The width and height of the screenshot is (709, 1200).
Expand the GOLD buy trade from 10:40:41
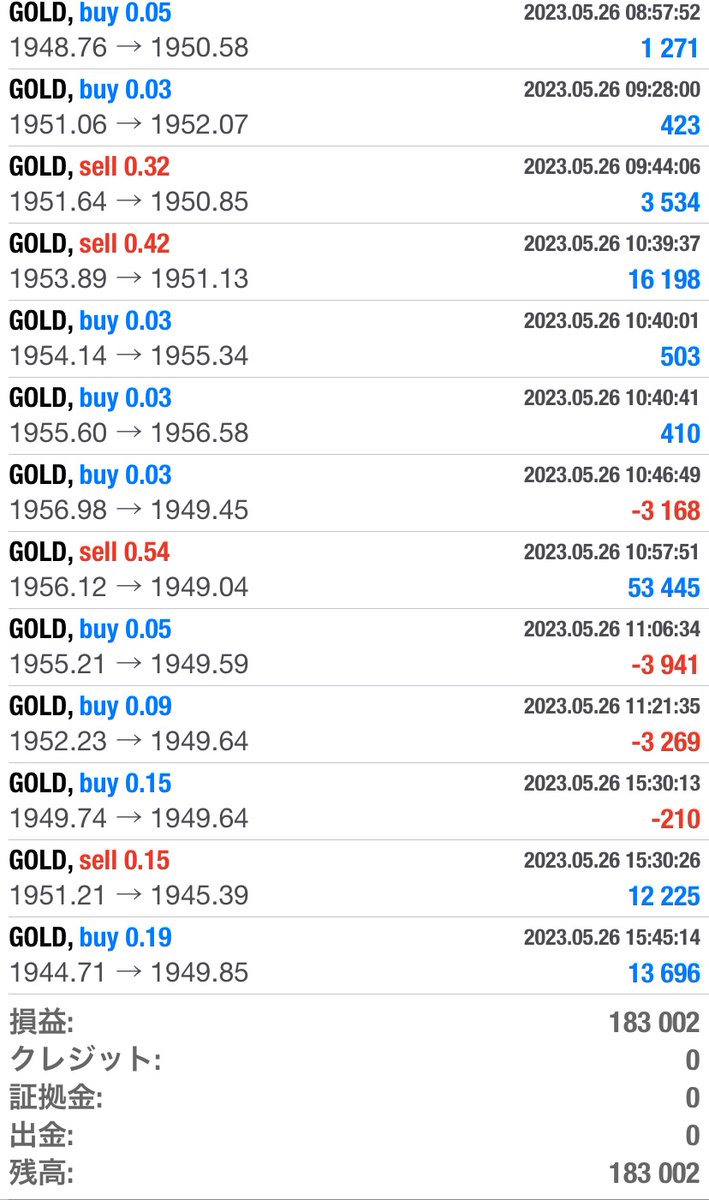[x=354, y=415]
